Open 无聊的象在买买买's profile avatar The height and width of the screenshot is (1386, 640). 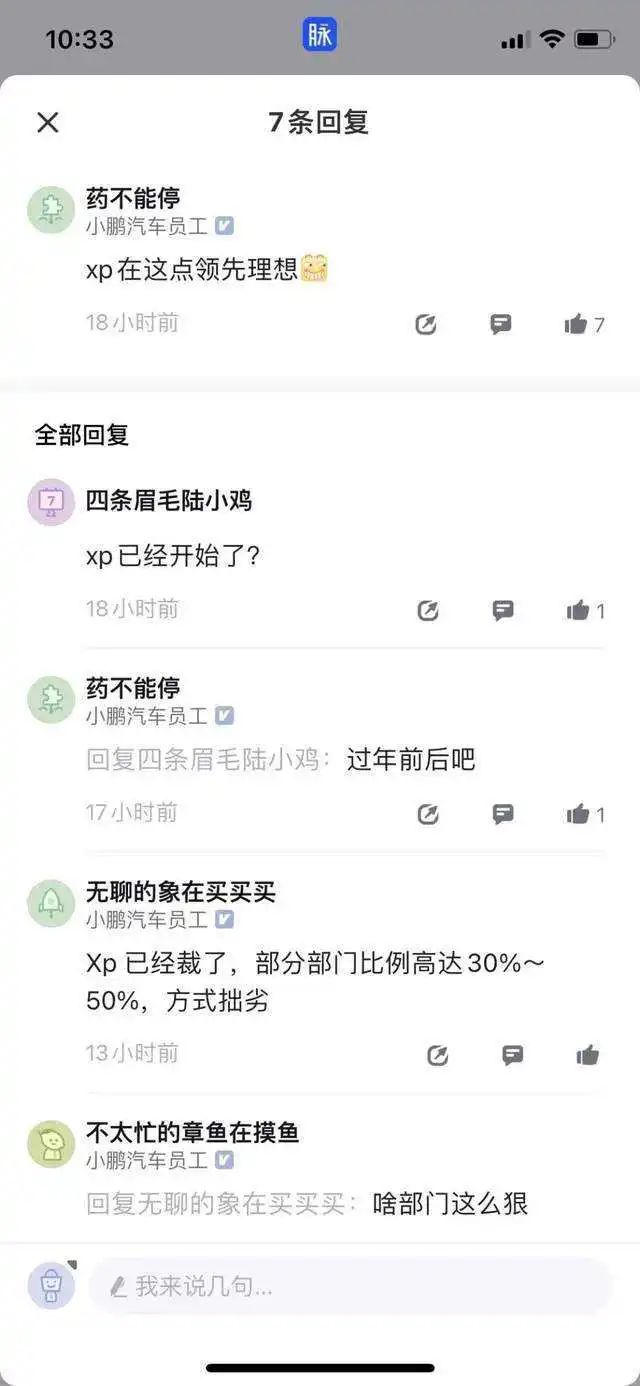coord(51,903)
